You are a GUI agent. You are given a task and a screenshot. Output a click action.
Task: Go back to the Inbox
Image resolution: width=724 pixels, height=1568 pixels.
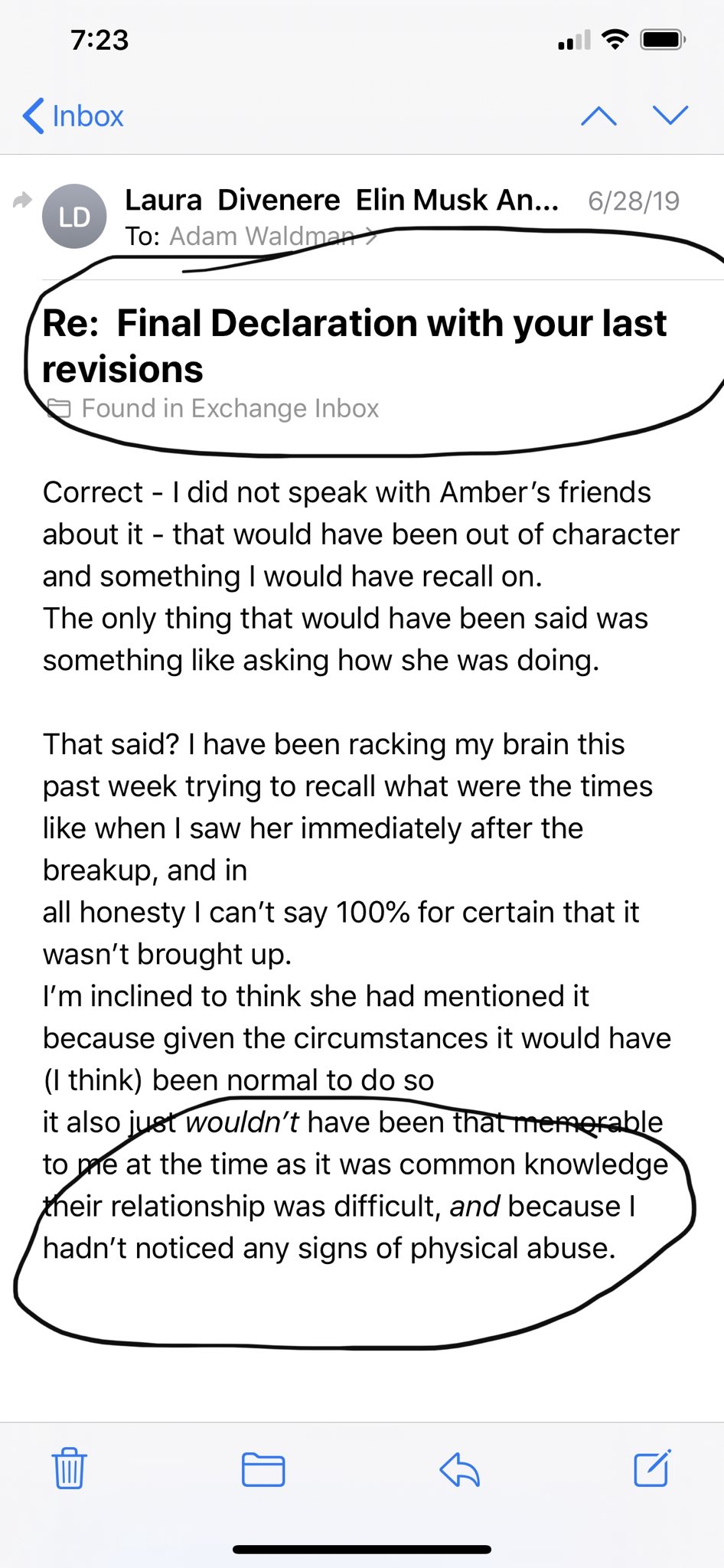tap(73, 116)
